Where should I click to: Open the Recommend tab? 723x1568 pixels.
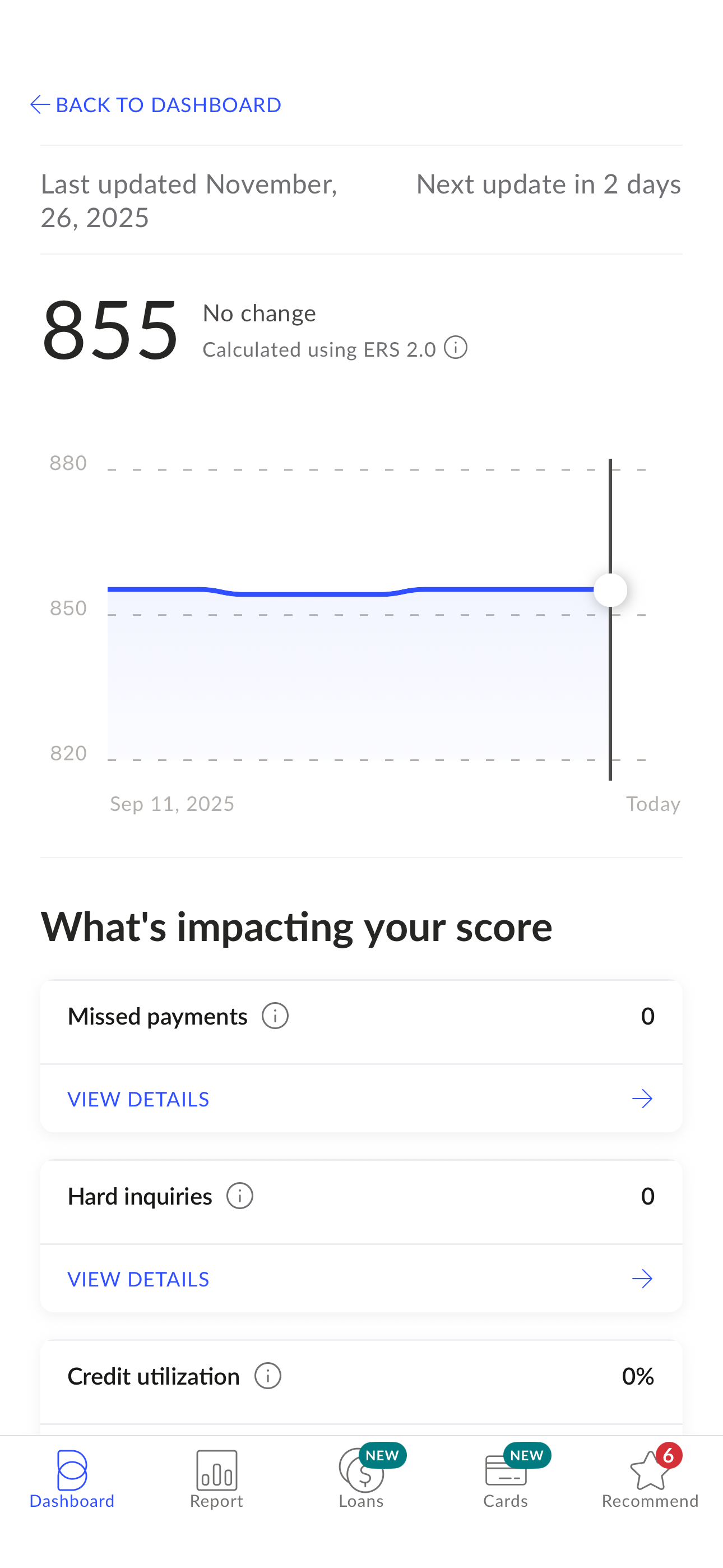650,1479
